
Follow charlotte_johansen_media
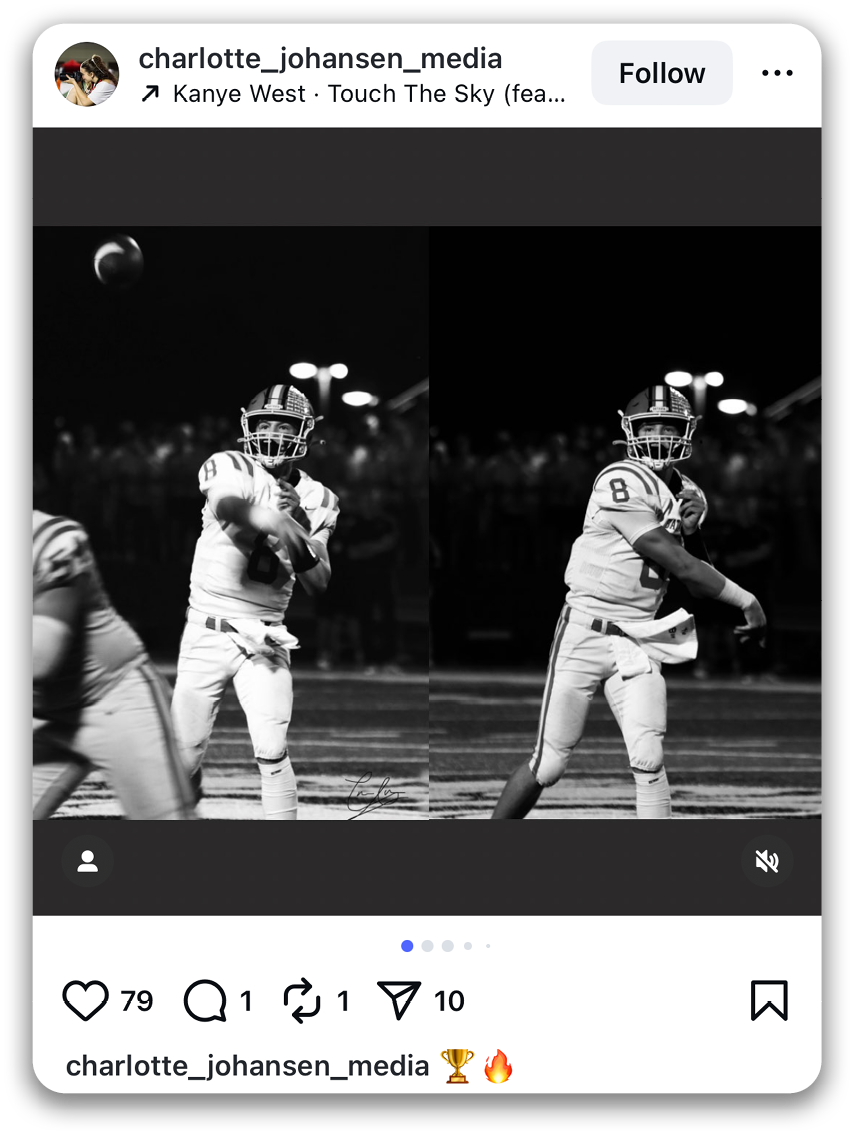pyautogui.click(x=661, y=73)
